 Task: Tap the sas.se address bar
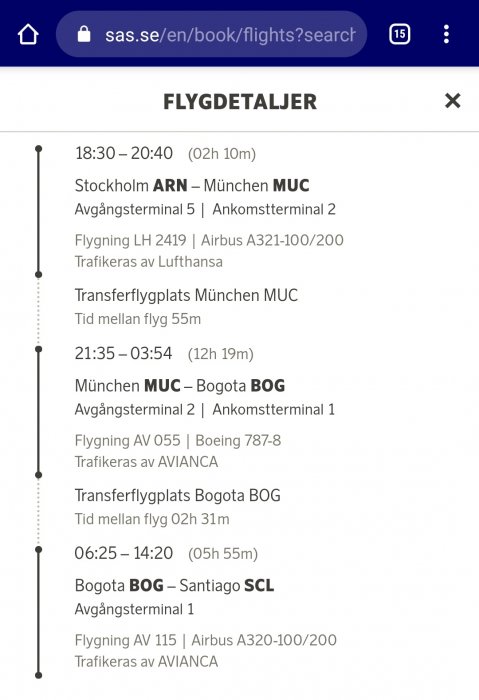[212, 34]
